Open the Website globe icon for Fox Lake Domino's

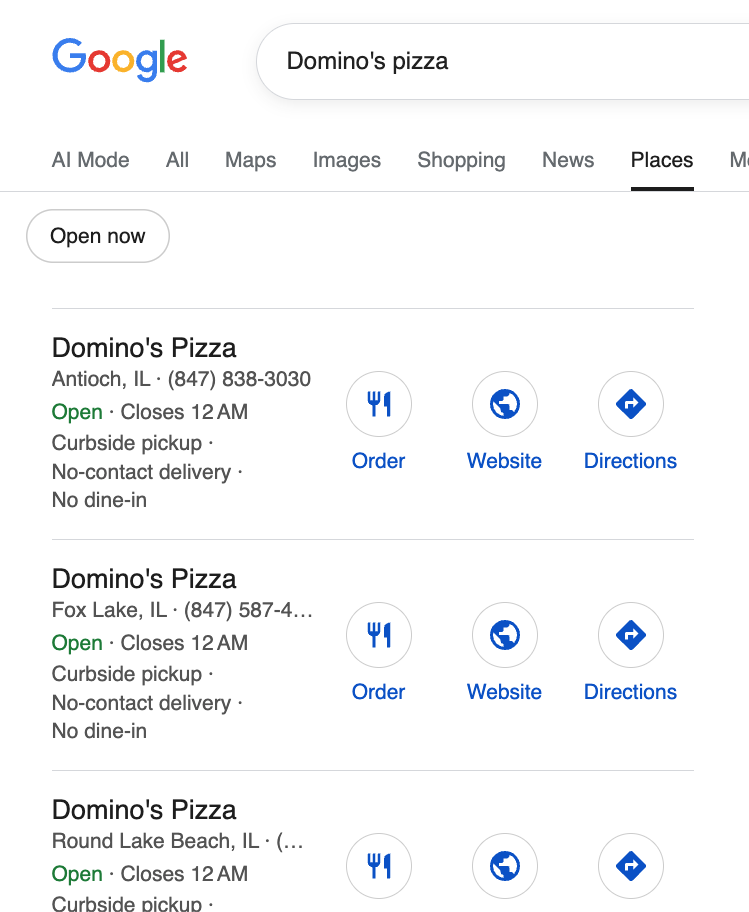[504, 635]
